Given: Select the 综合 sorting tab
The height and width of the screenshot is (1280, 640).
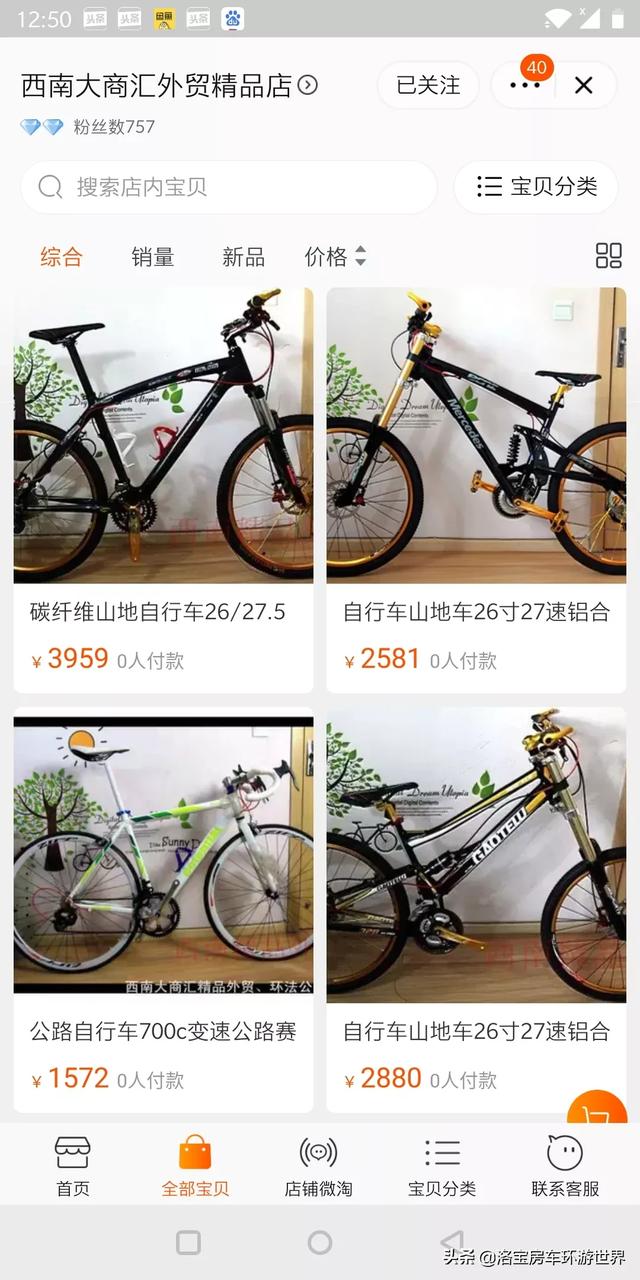Looking at the screenshot, I should click(x=61, y=257).
